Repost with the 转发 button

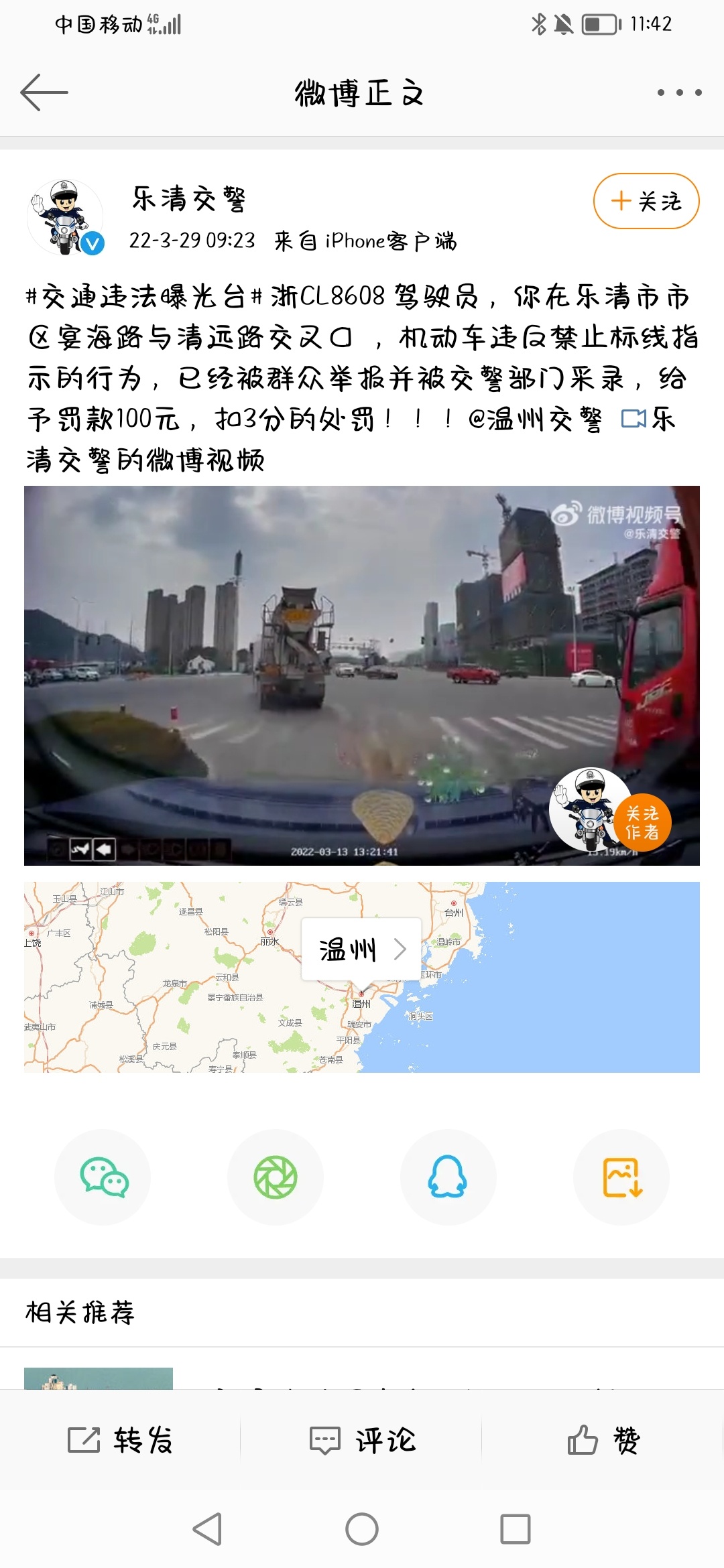coord(121,1440)
